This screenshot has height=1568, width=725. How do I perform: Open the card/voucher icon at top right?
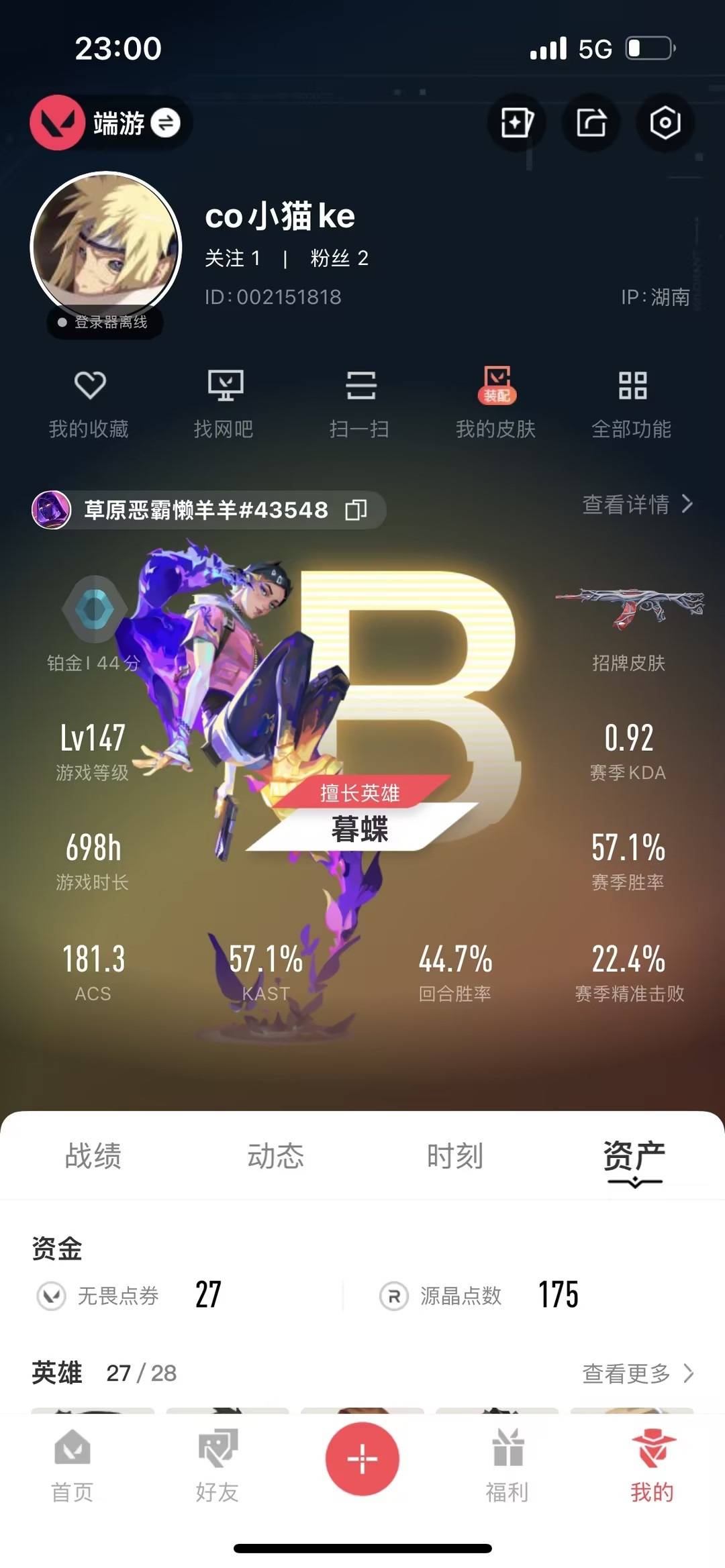click(516, 123)
